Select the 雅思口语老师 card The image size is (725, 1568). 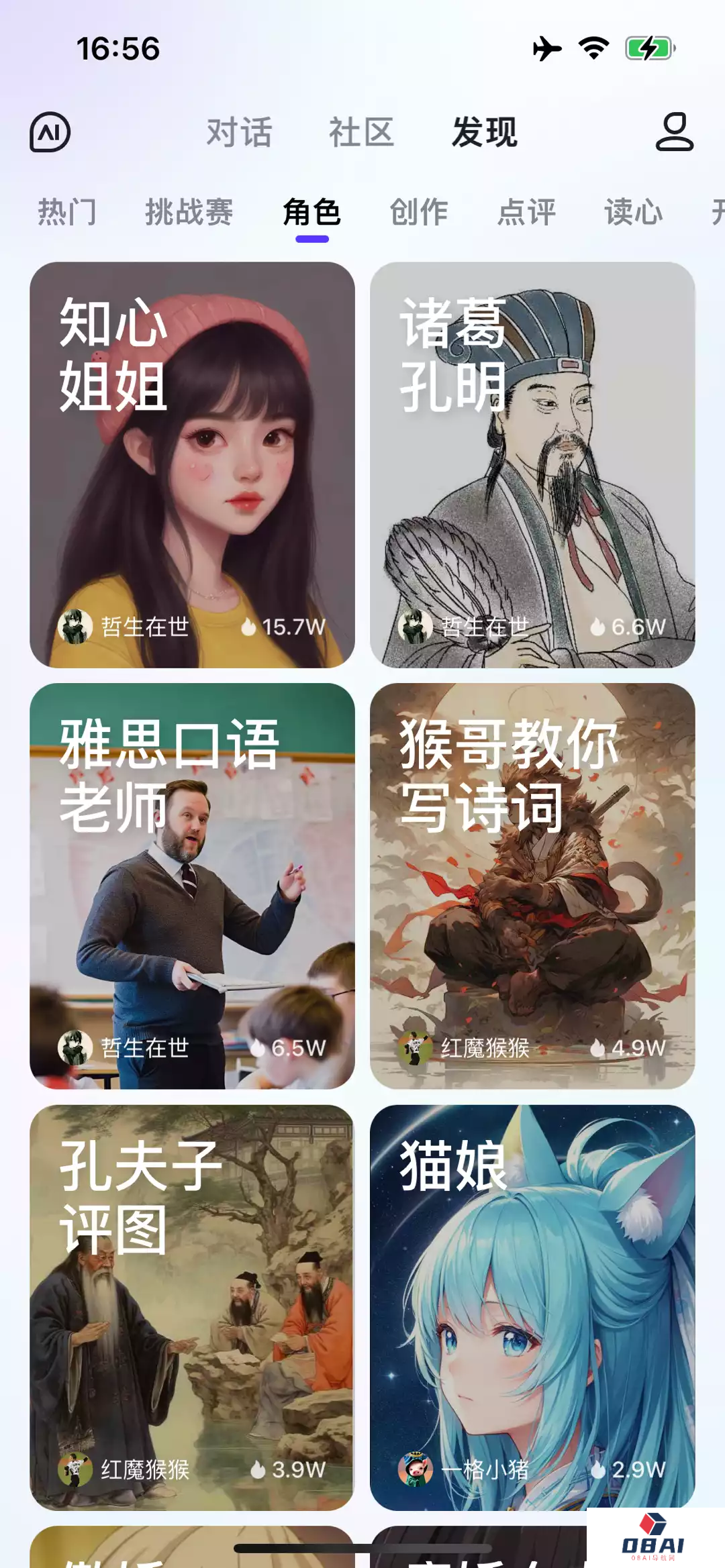(192, 886)
